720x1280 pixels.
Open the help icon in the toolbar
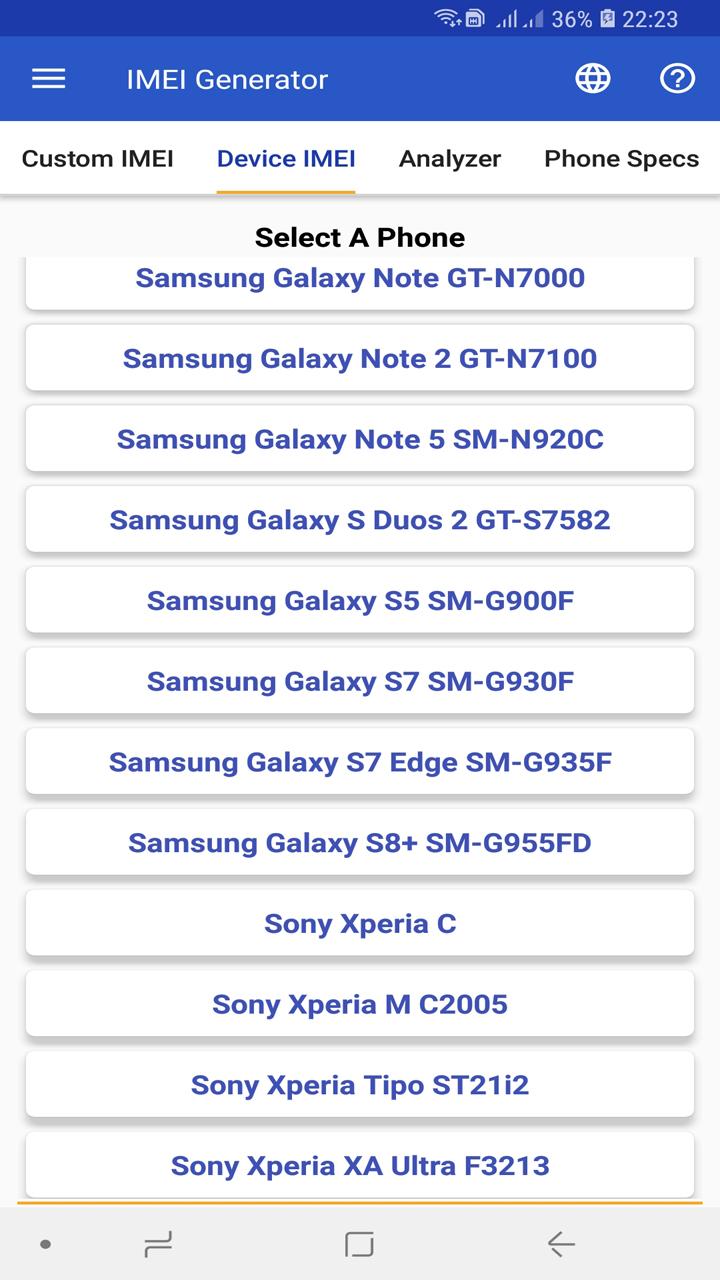[677, 79]
